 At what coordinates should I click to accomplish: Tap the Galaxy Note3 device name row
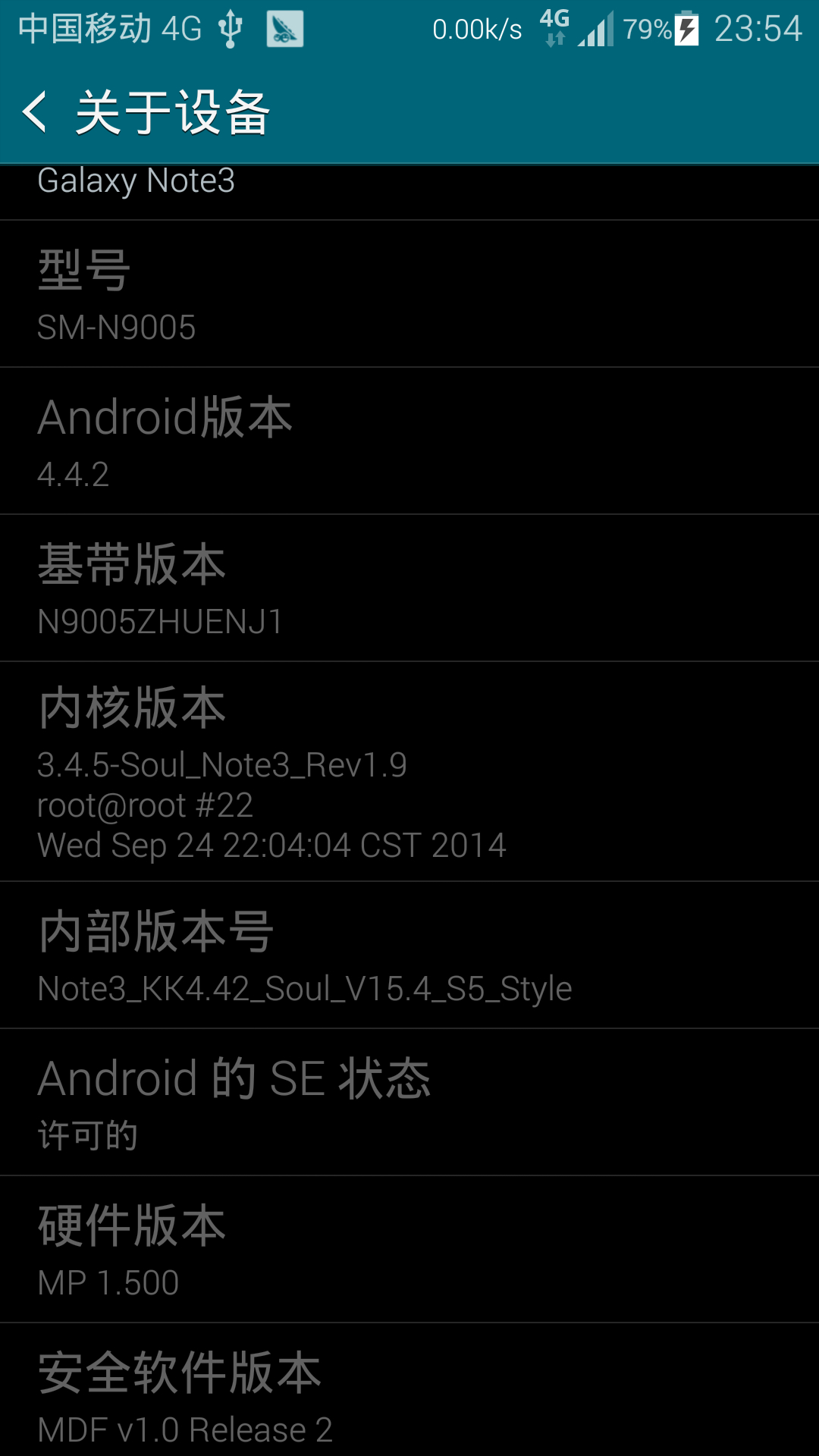click(409, 193)
